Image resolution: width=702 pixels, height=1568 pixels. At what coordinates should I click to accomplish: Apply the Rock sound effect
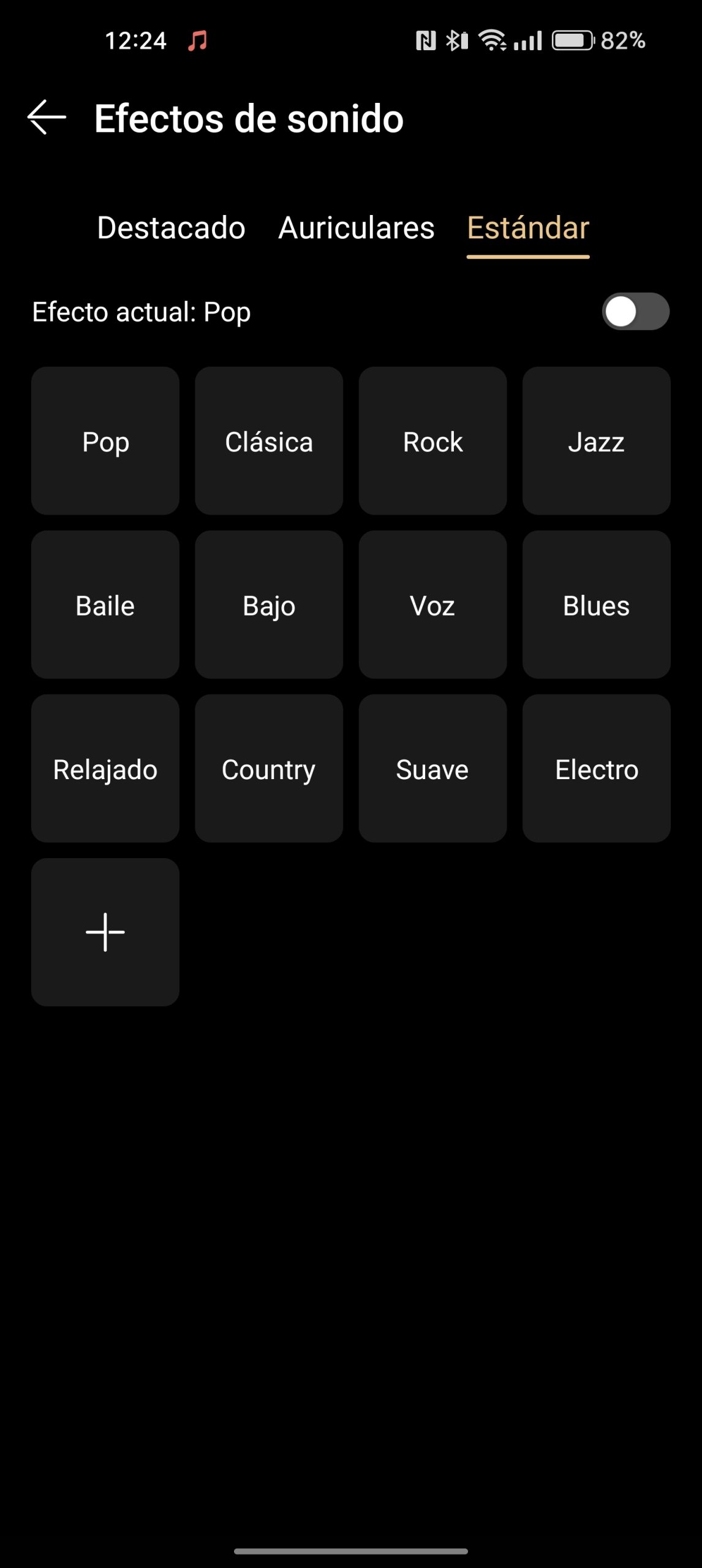click(x=432, y=441)
